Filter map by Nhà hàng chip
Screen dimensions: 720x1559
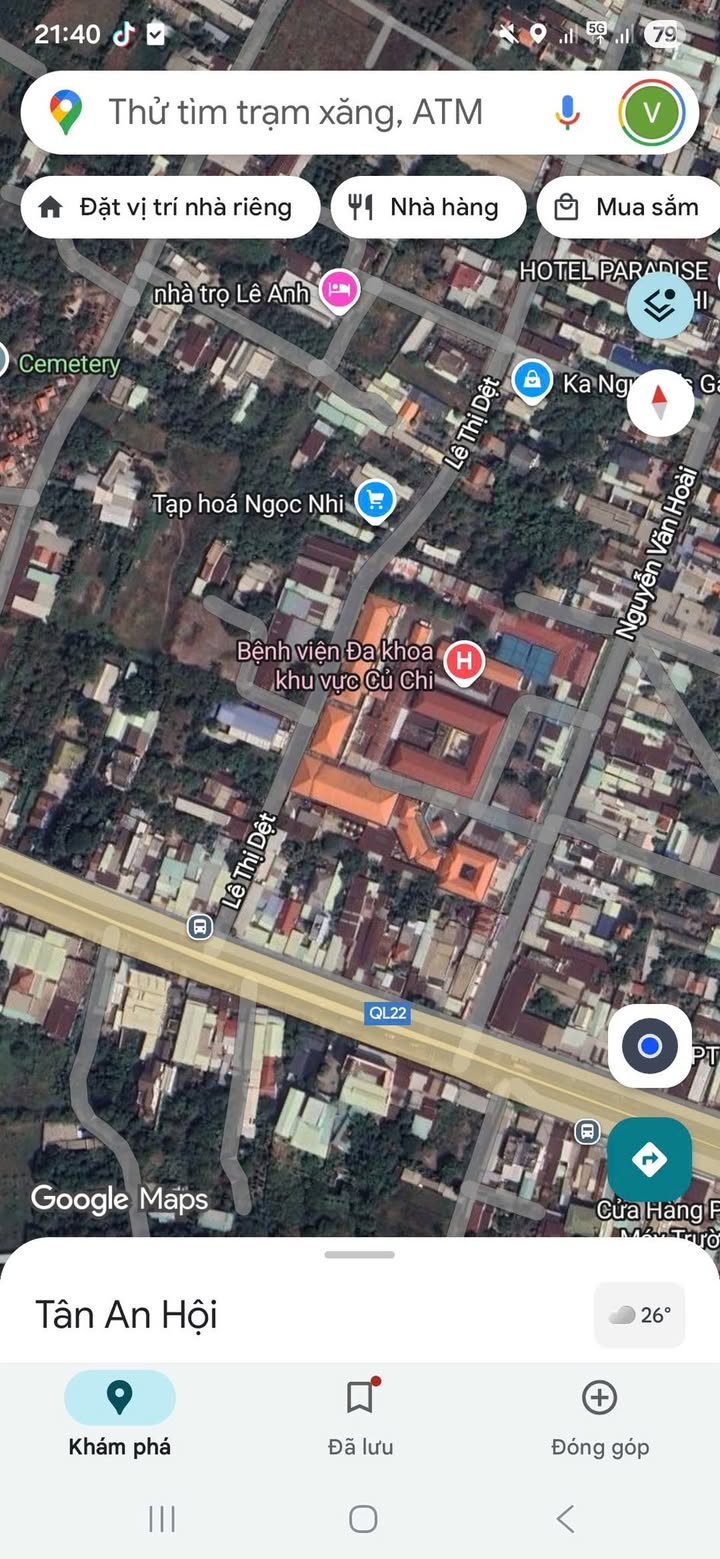[x=428, y=208]
